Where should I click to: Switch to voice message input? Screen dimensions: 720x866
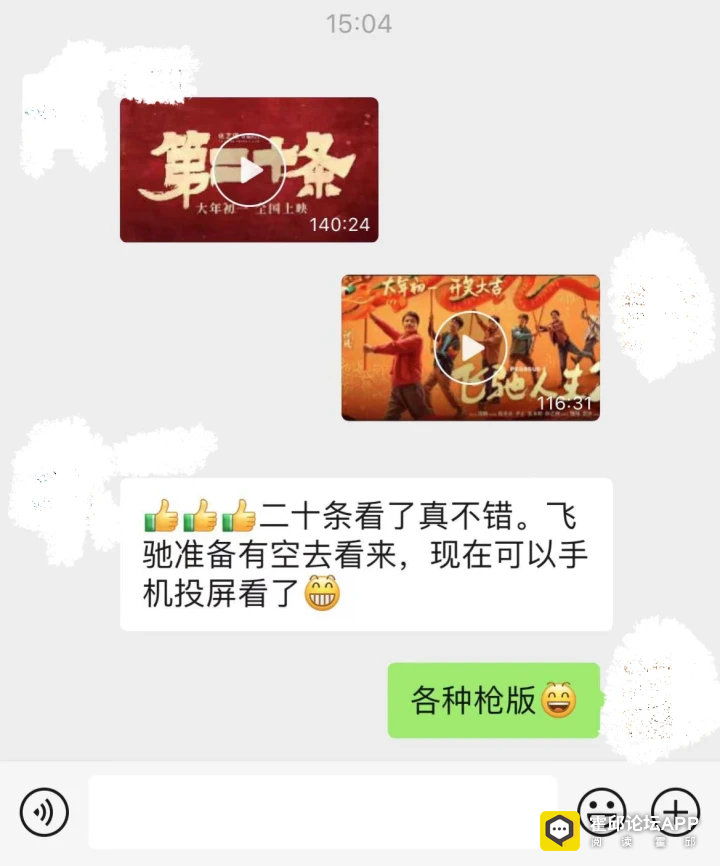point(44,812)
